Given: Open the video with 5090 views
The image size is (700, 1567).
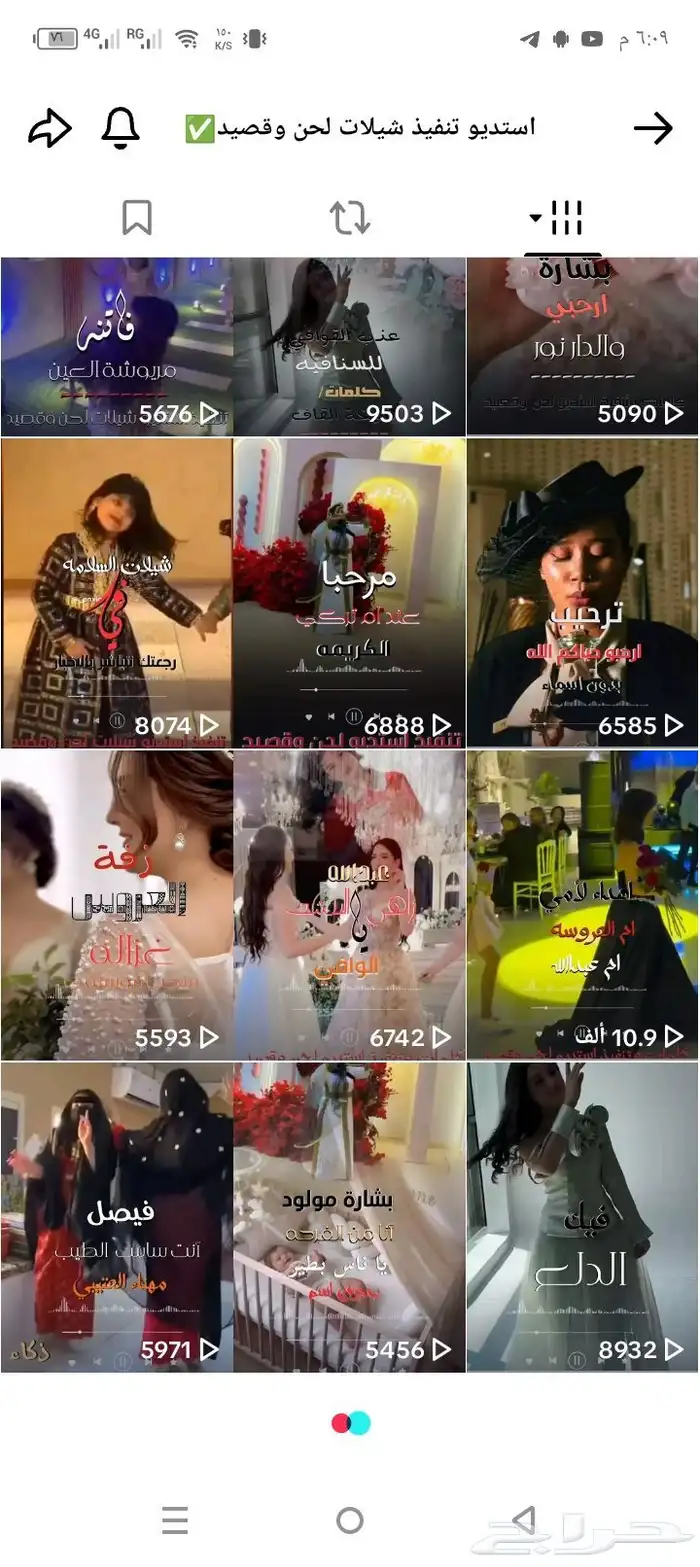Looking at the screenshot, I should (x=583, y=346).
